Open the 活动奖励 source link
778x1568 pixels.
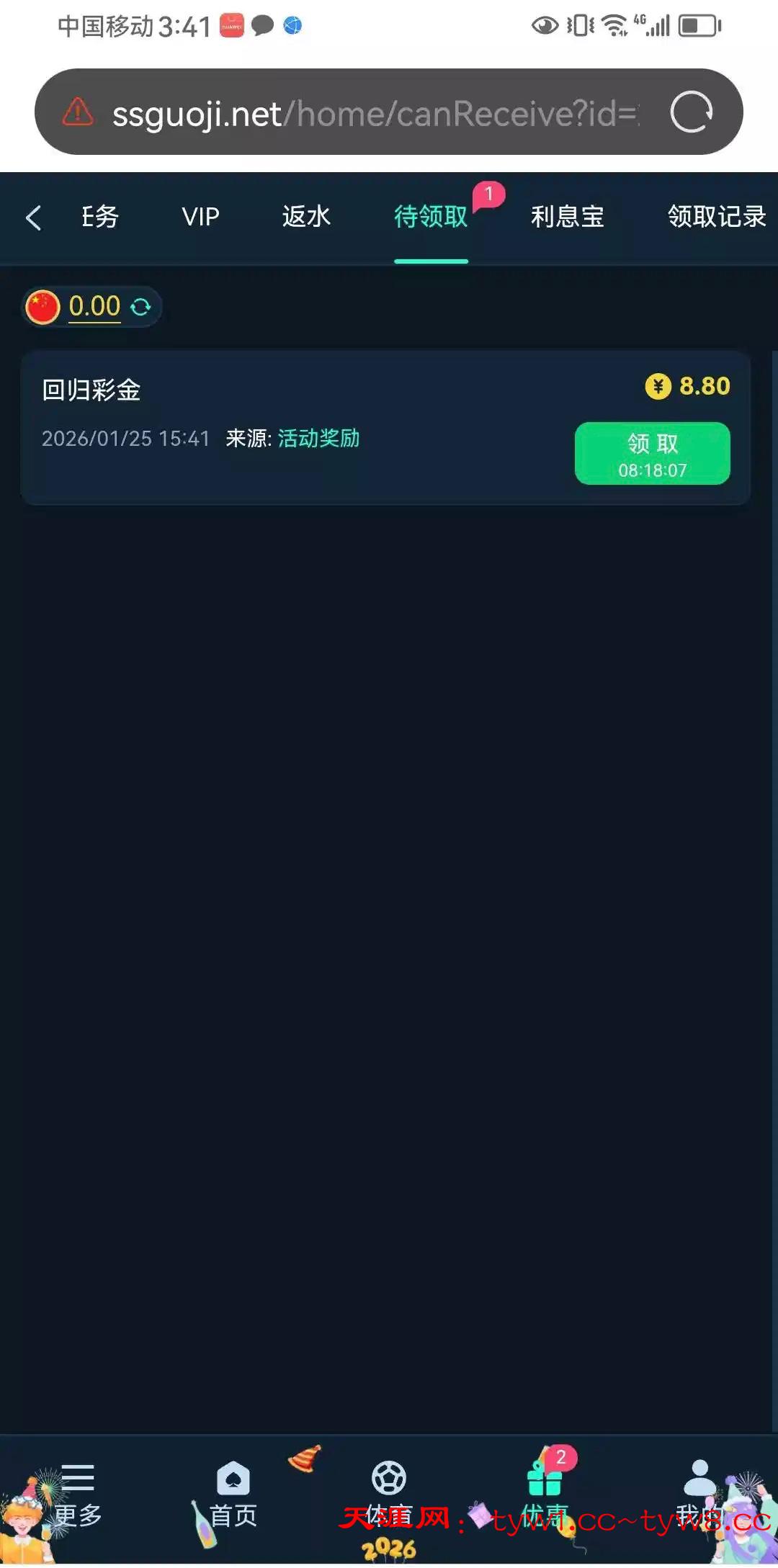318,438
